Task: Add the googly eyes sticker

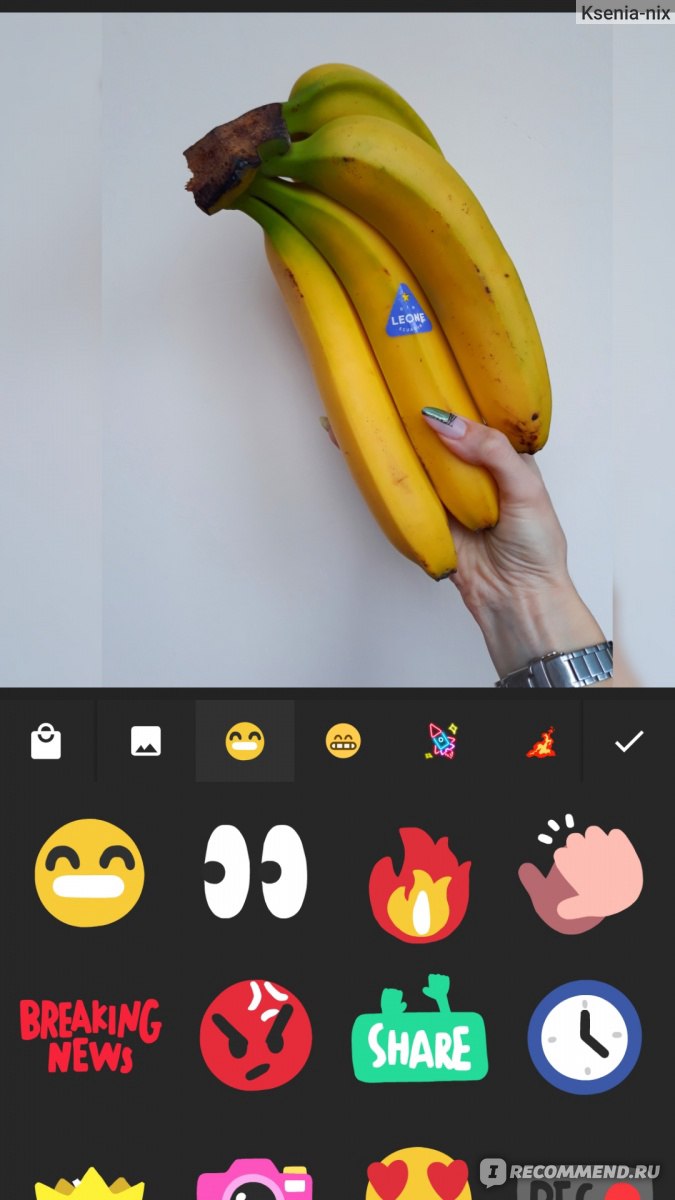Action: coord(255,872)
